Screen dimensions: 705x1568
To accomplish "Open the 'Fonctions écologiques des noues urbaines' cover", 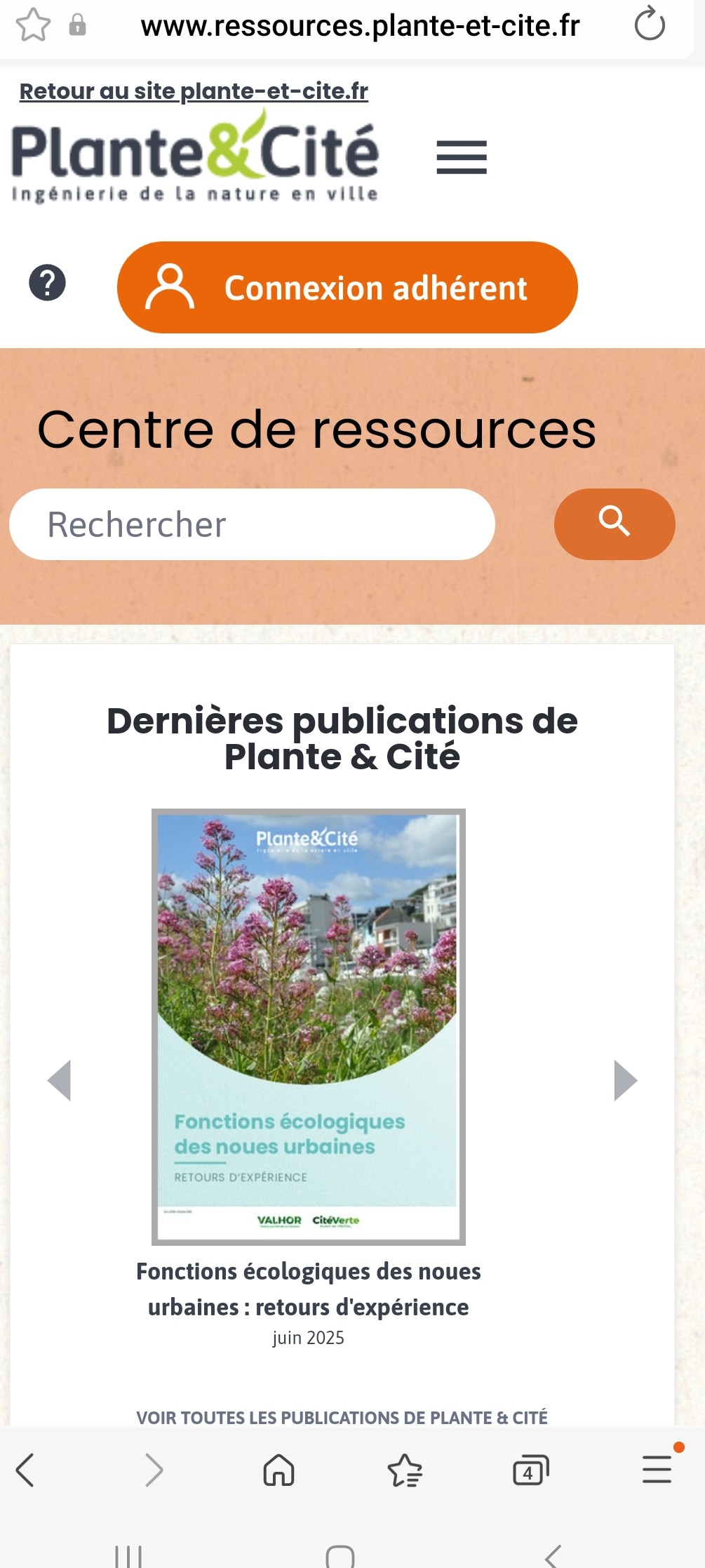I will click(x=308, y=1026).
